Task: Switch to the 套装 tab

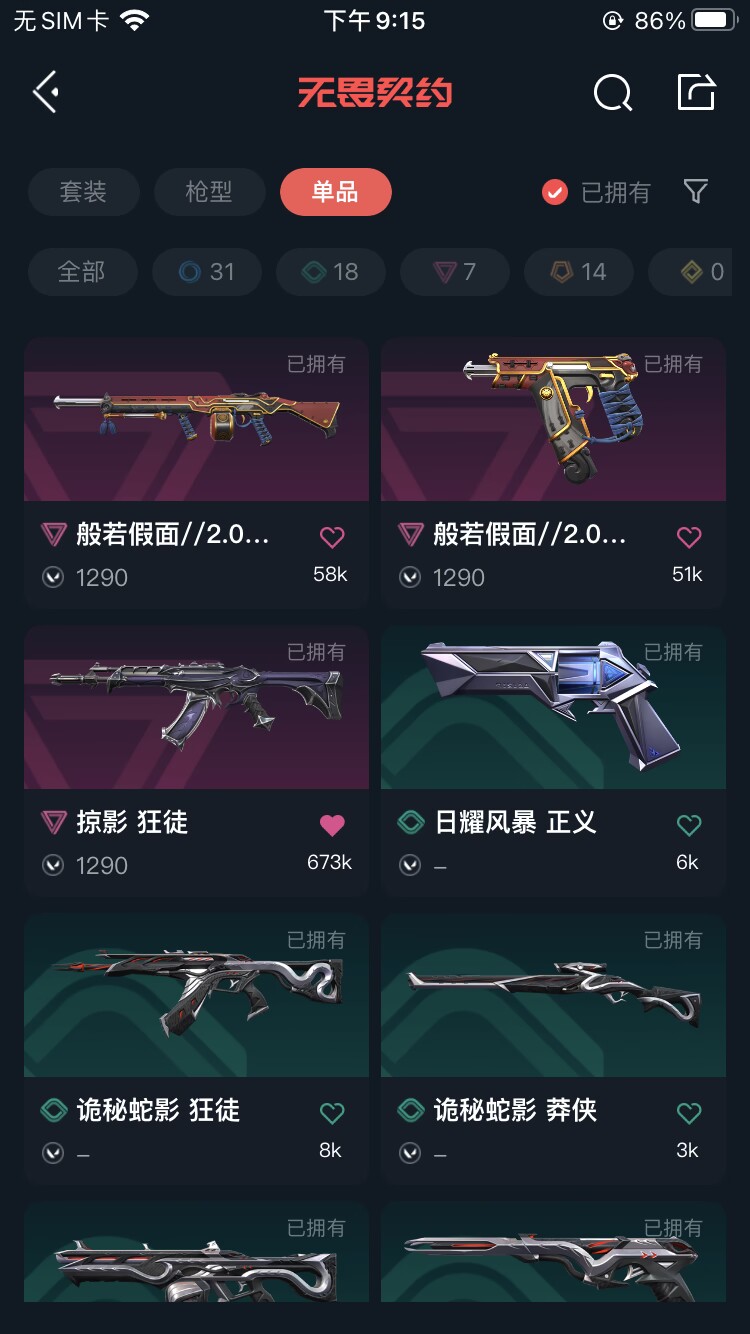Action: pos(83,192)
